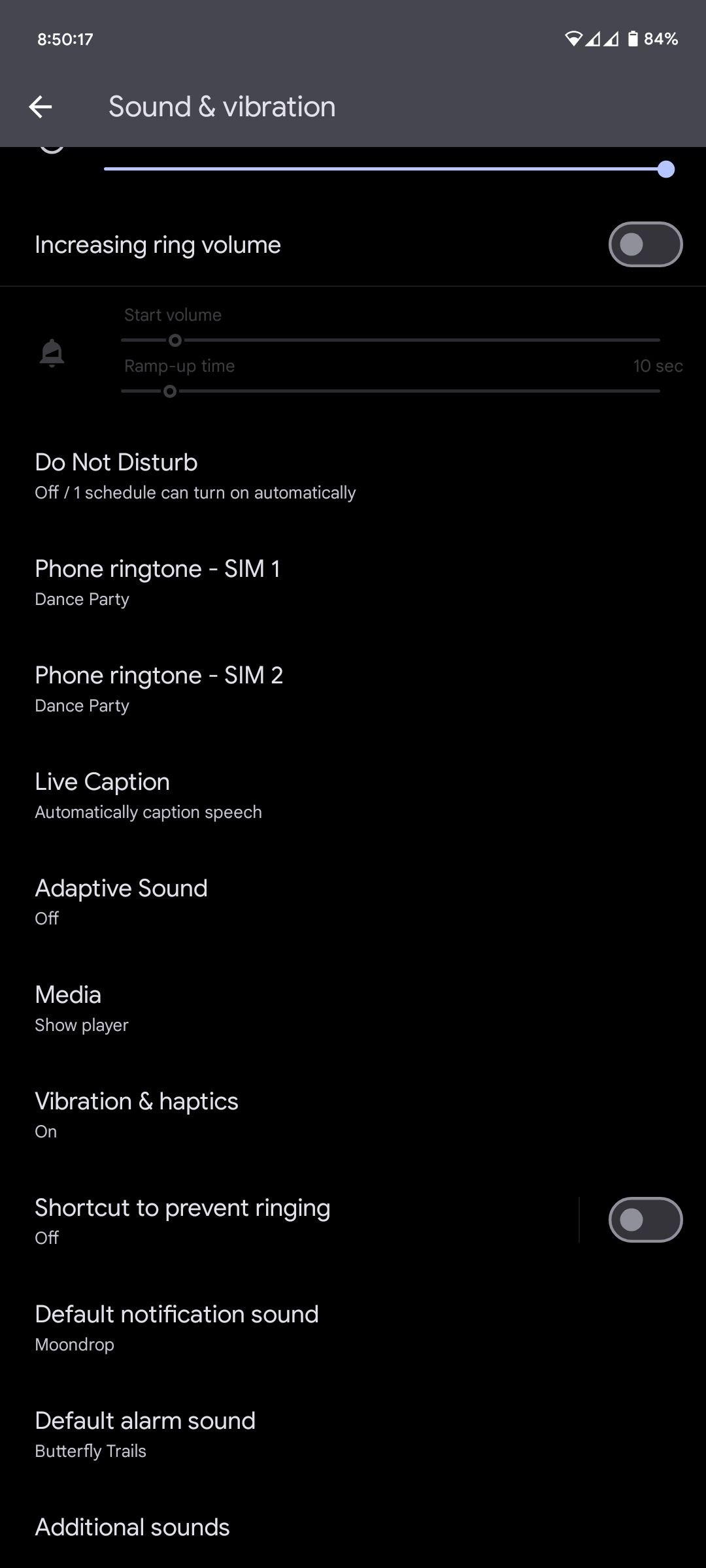This screenshot has width=706, height=1568.
Task: Open Do Not Disturb settings
Action: click(x=353, y=476)
